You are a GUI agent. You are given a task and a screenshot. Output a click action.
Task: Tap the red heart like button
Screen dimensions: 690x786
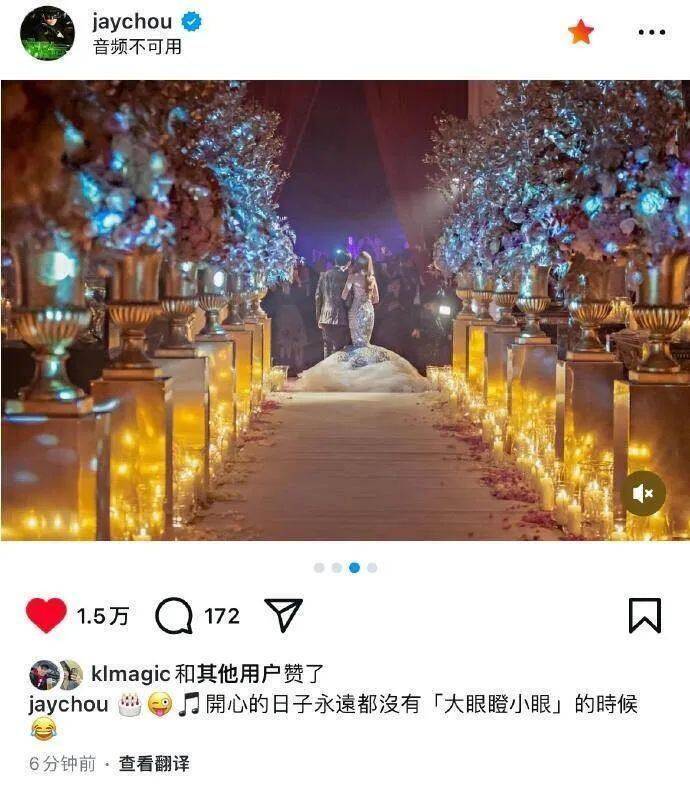point(46,616)
